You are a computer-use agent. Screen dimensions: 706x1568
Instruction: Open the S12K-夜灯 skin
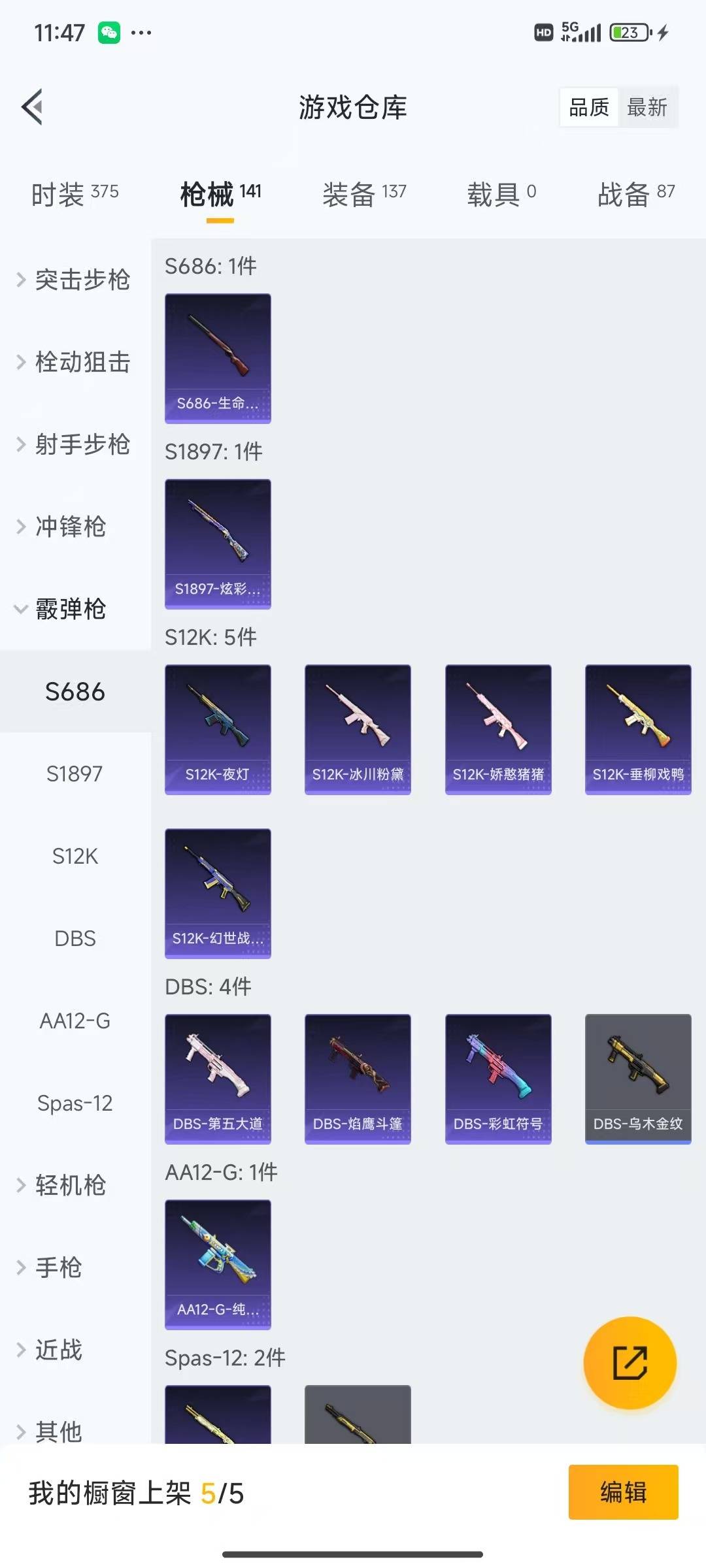pos(218,729)
